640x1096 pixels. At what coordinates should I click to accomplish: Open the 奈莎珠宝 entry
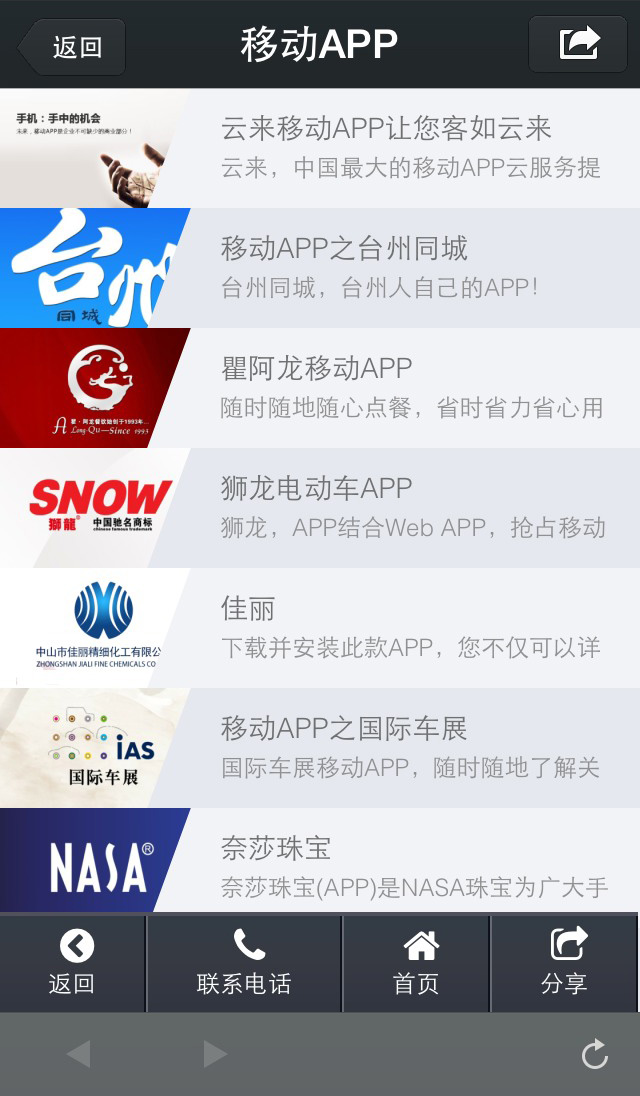click(x=320, y=860)
